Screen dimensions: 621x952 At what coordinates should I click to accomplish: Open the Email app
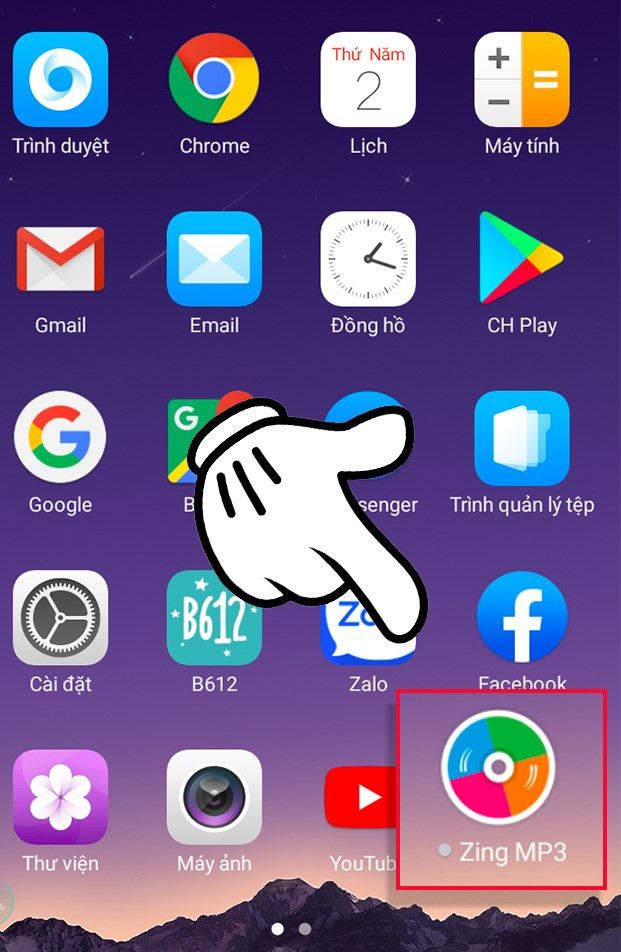pyautogui.click(x=214, y=259)
